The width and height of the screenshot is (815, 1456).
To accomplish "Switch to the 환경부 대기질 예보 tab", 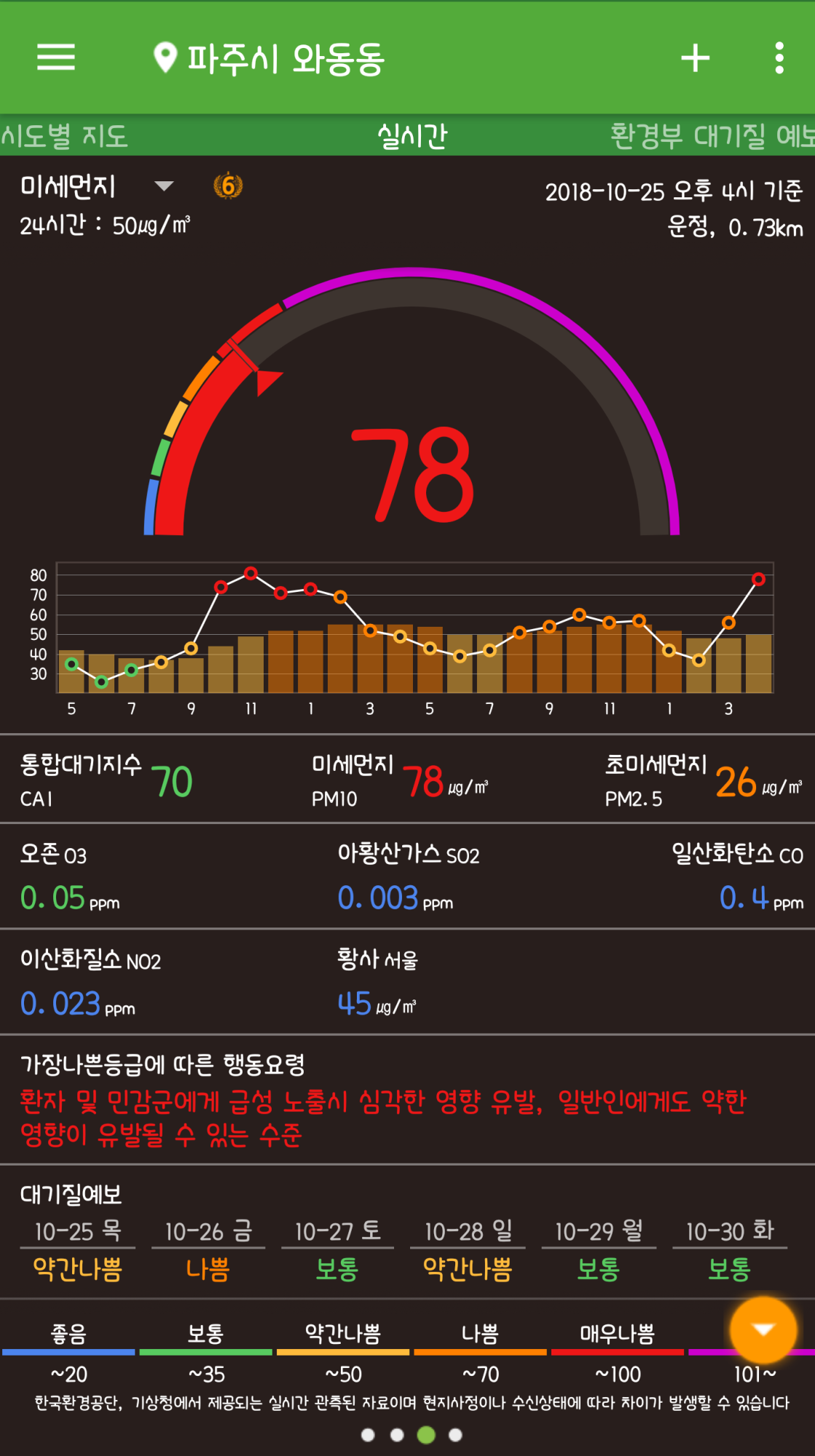I will click(710, 136).
